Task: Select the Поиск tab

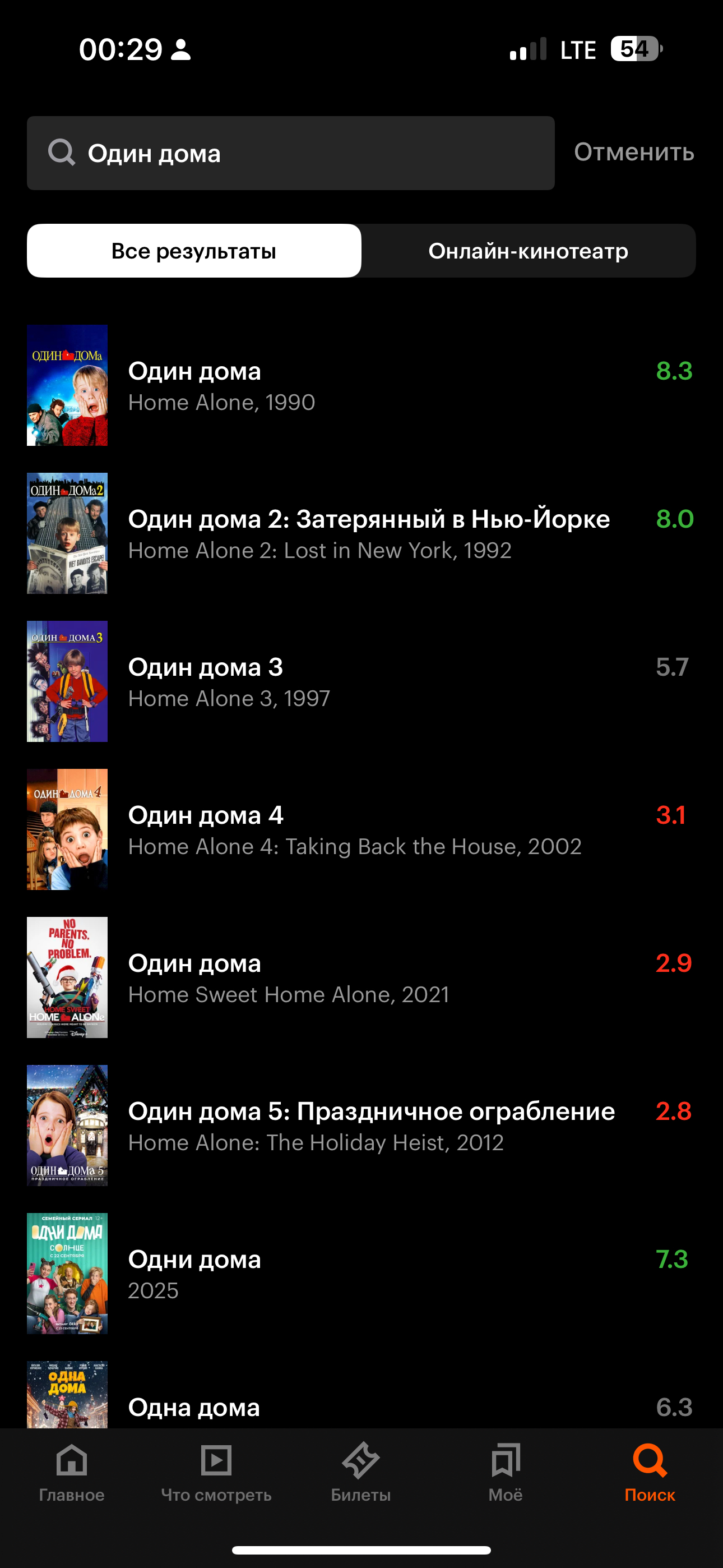Action: click(x=650, y=1472)
